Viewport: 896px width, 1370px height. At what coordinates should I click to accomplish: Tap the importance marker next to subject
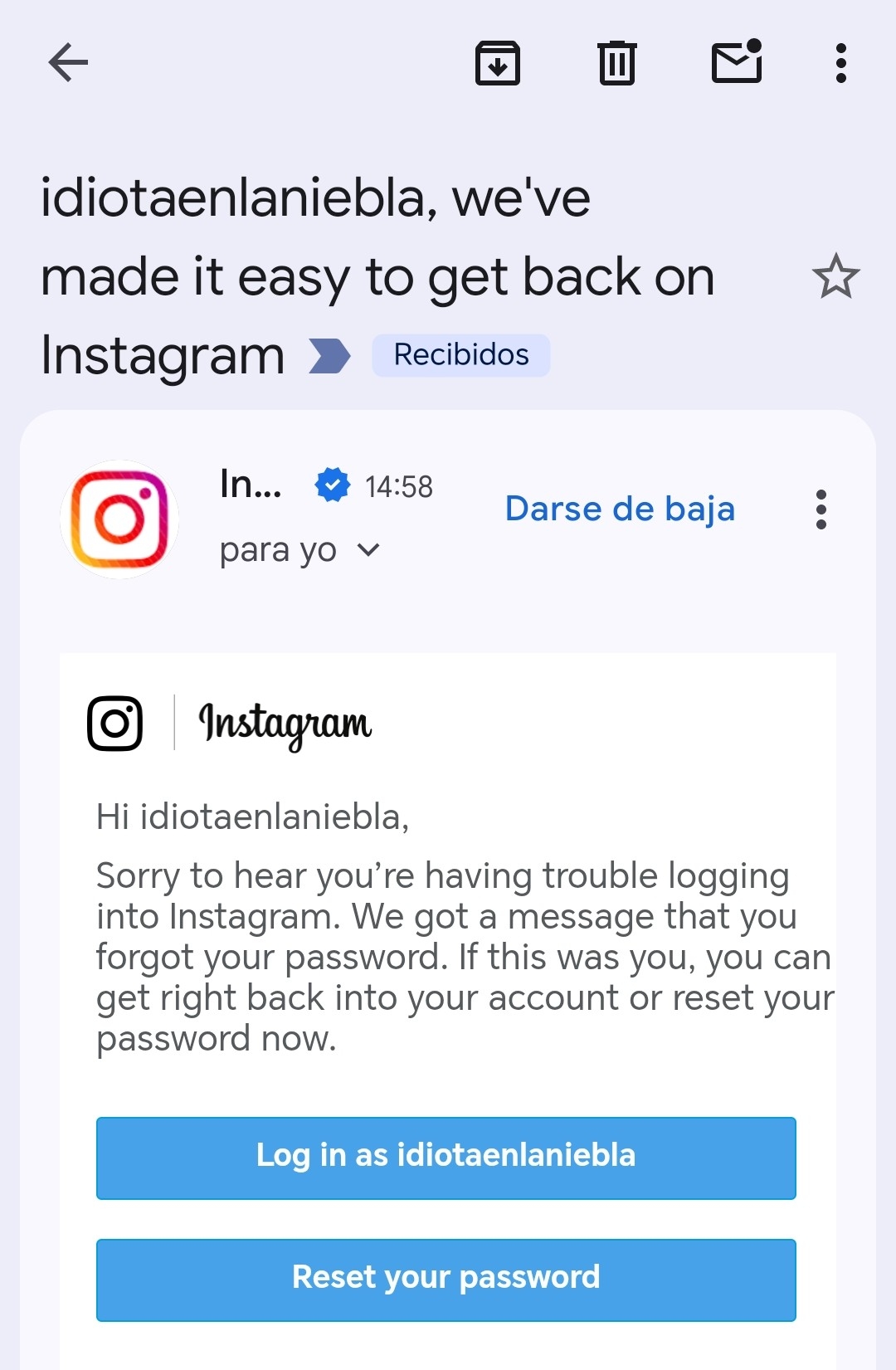pos(329,356)
